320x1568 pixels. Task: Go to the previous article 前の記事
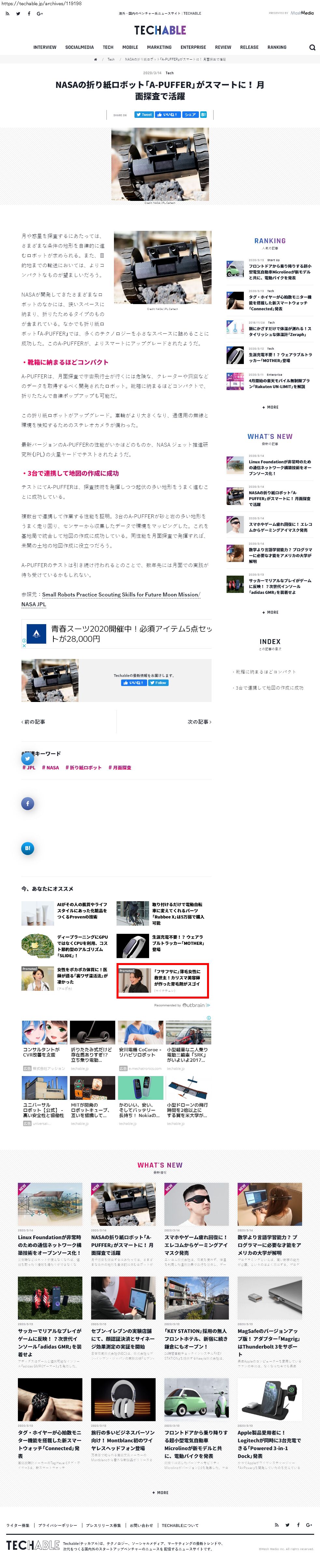(34, 722)
